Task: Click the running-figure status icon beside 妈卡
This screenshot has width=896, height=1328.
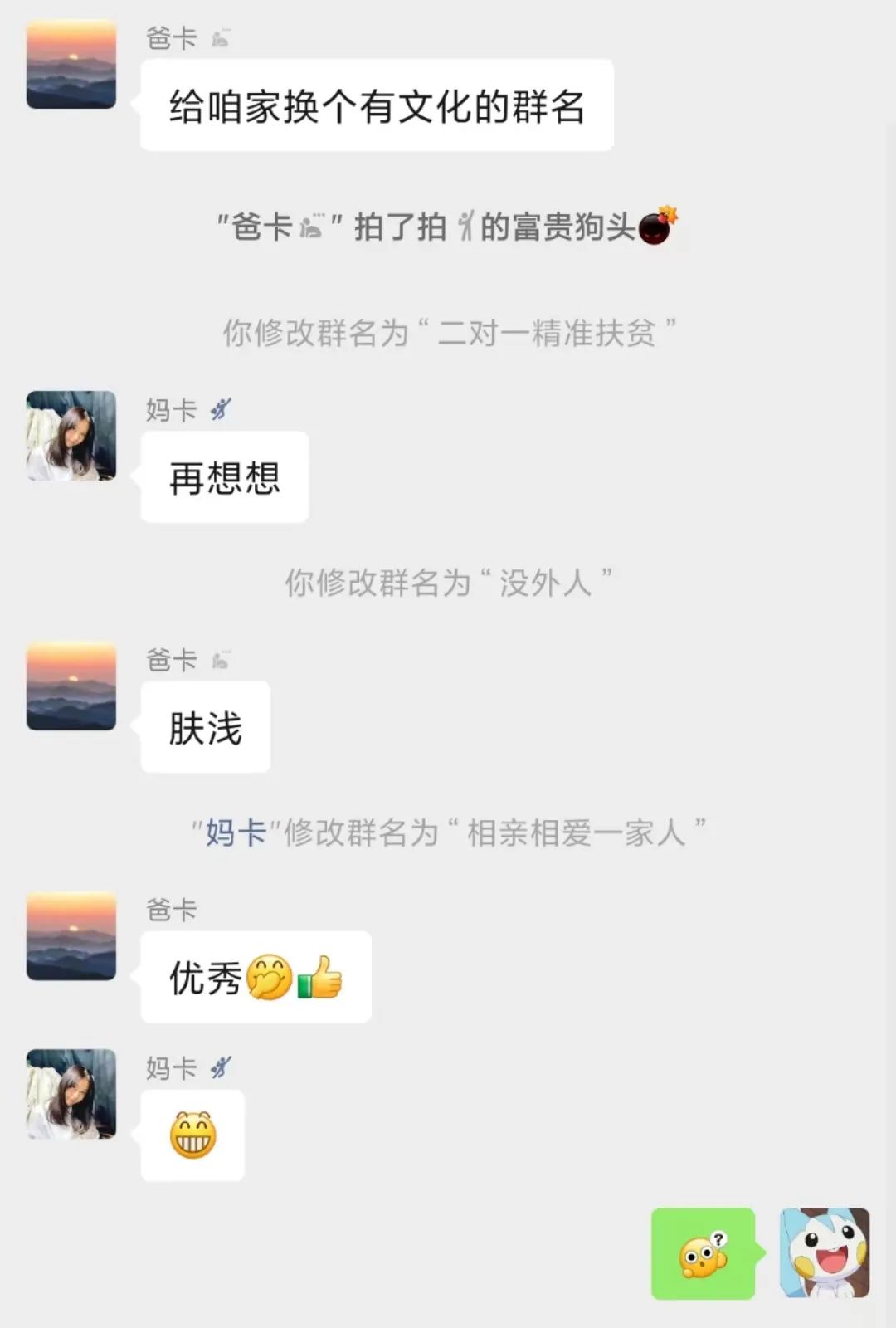Action: click(221, 409)
